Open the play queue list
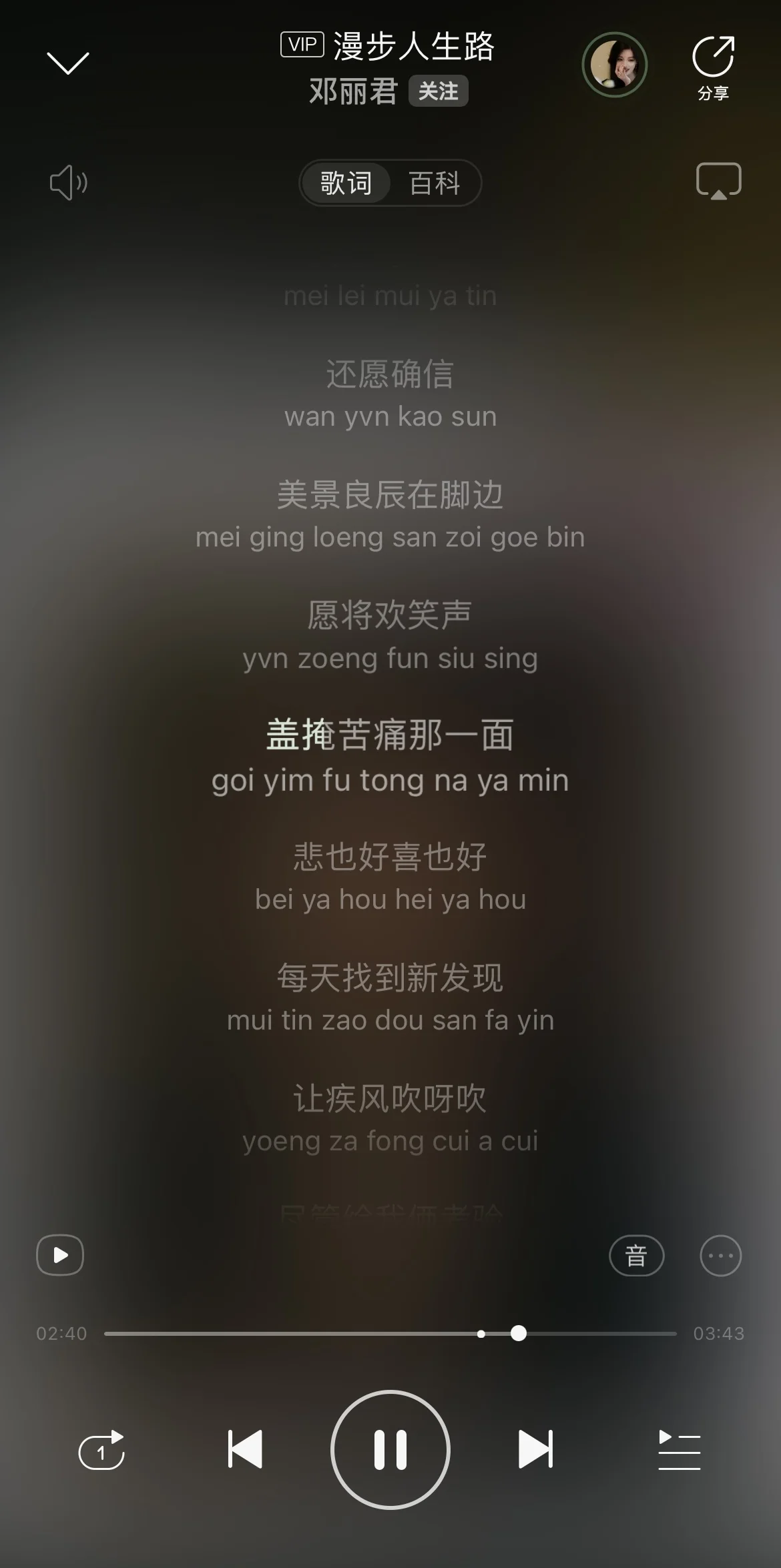The image size is (781, 1568). [679, 1449]
